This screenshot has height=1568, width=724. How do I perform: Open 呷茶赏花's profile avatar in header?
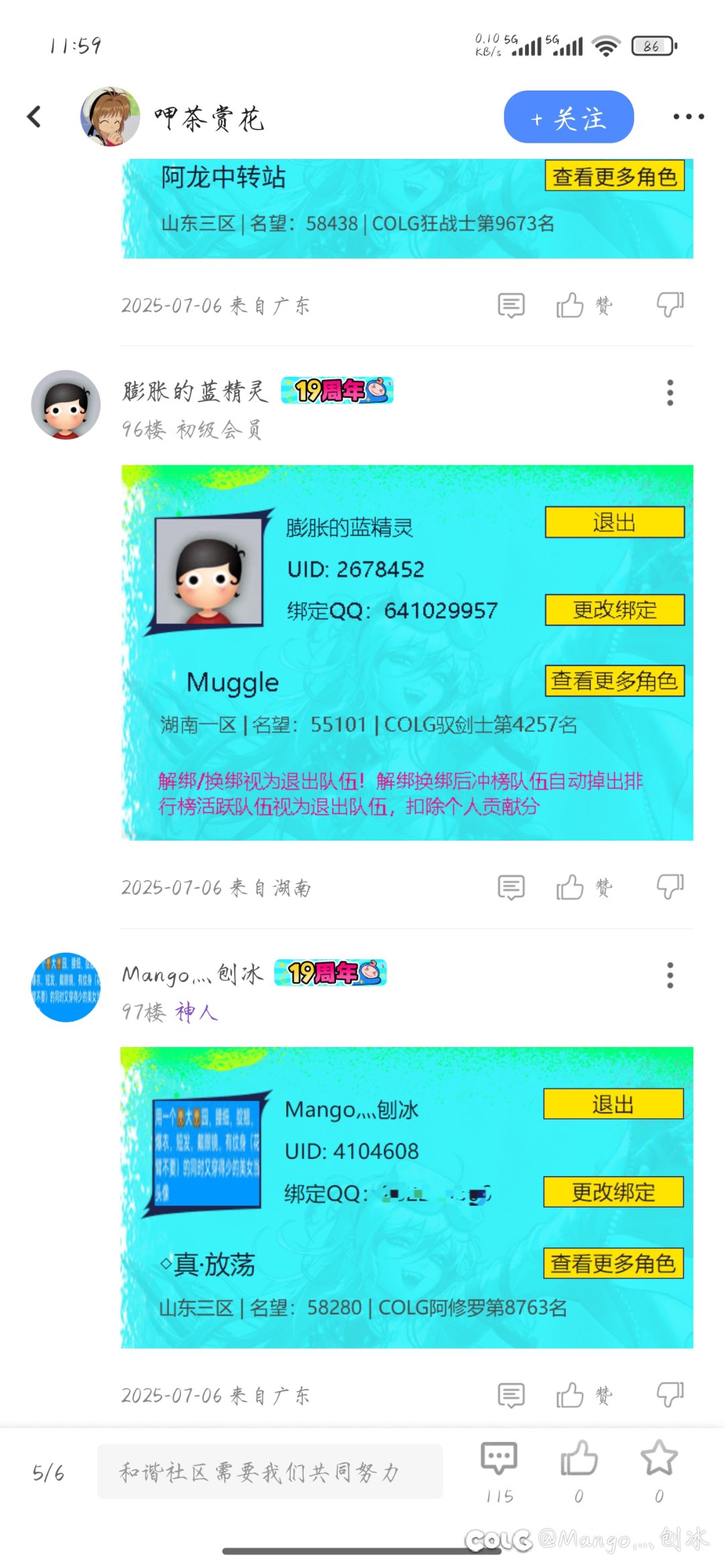tap(110, 117)
